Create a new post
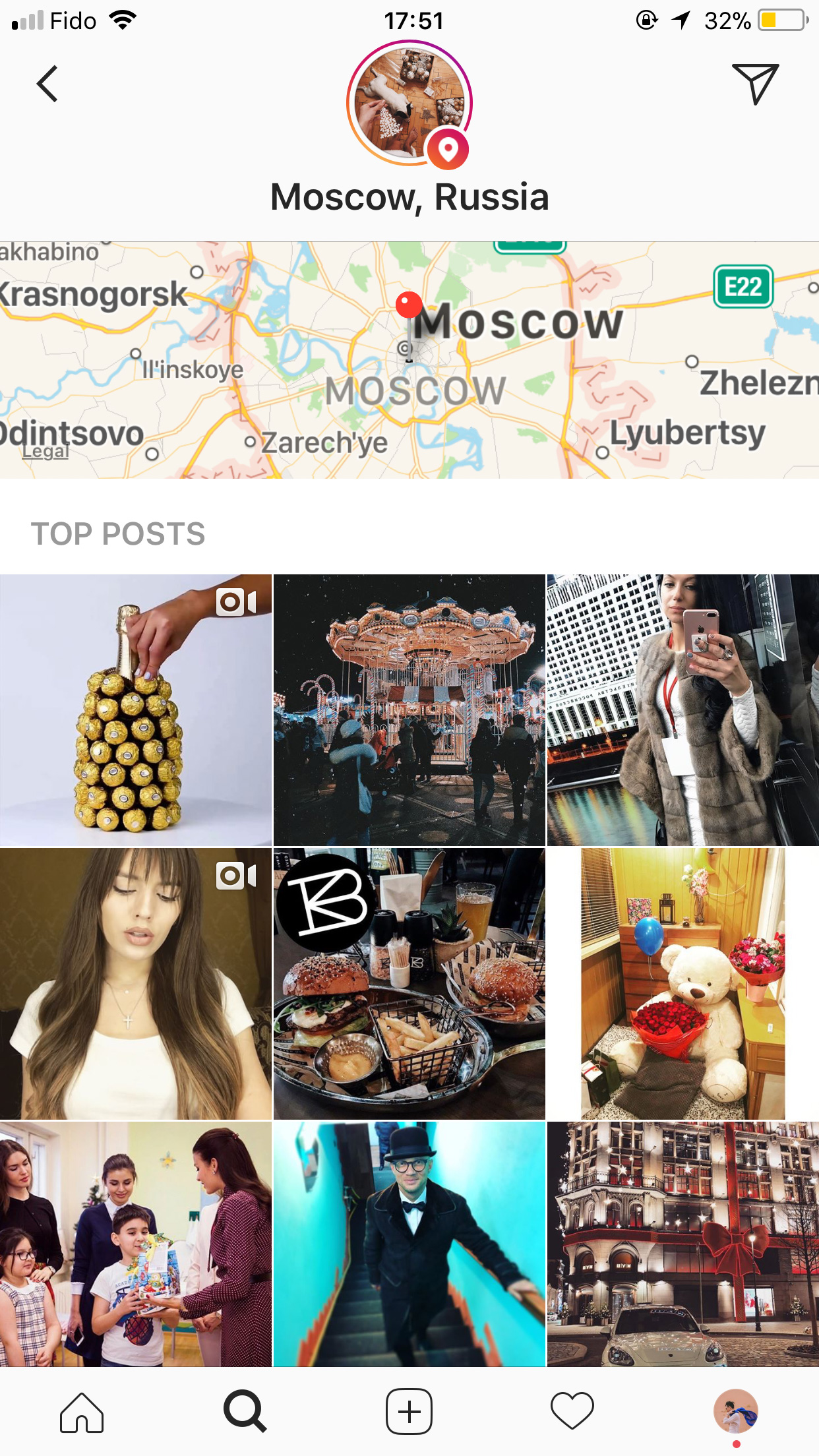819x1456 pixels. [x=409, y=1412]
